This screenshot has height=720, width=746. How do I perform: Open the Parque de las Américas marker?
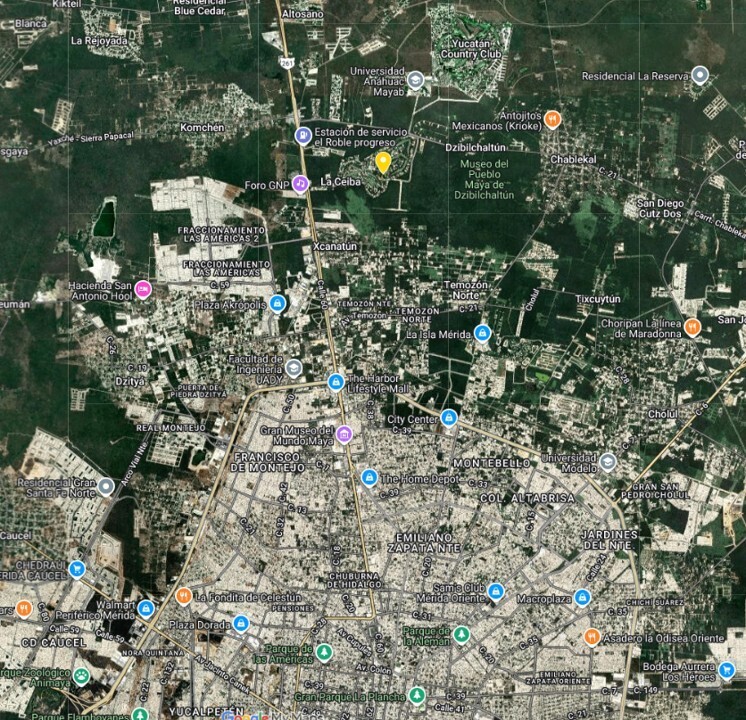coord(323,652)
